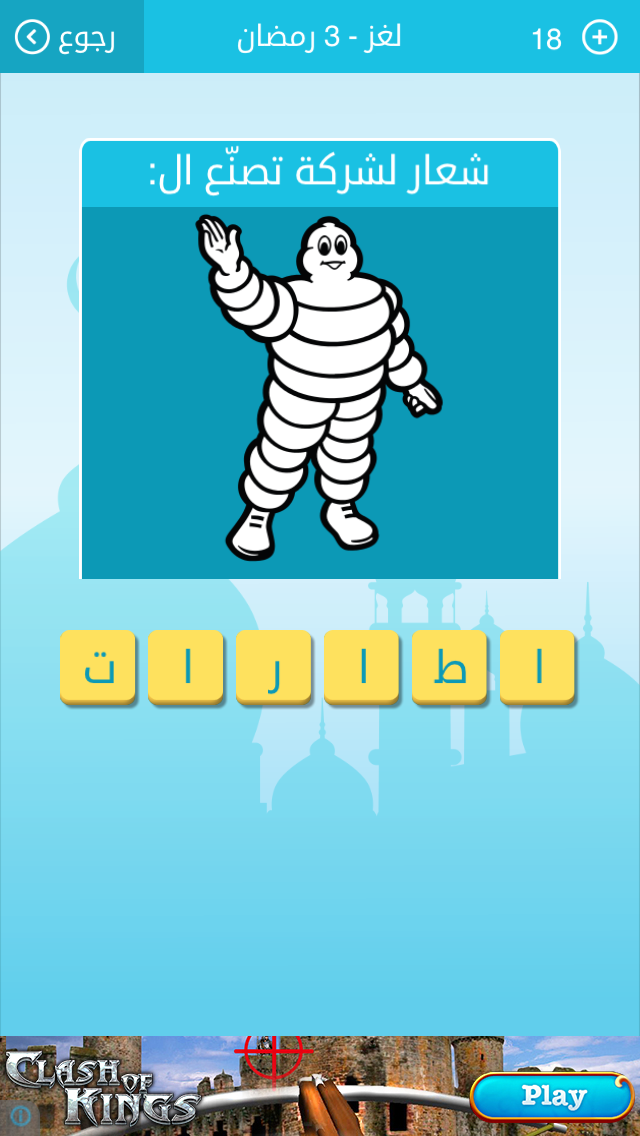Viewport: 640px width, 1136px height.
Task: Tap the plus icon to add coins
Action: 599,38
